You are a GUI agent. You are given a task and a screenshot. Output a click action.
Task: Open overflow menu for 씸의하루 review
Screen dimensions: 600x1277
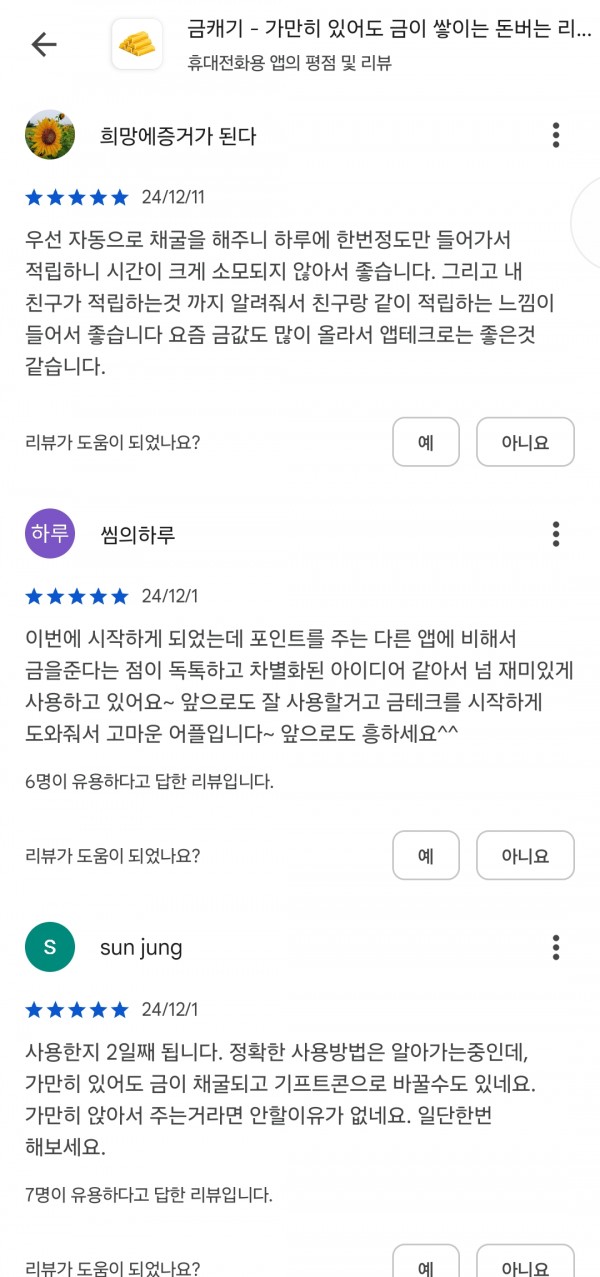pyautogui.click(x=556, y=534)
